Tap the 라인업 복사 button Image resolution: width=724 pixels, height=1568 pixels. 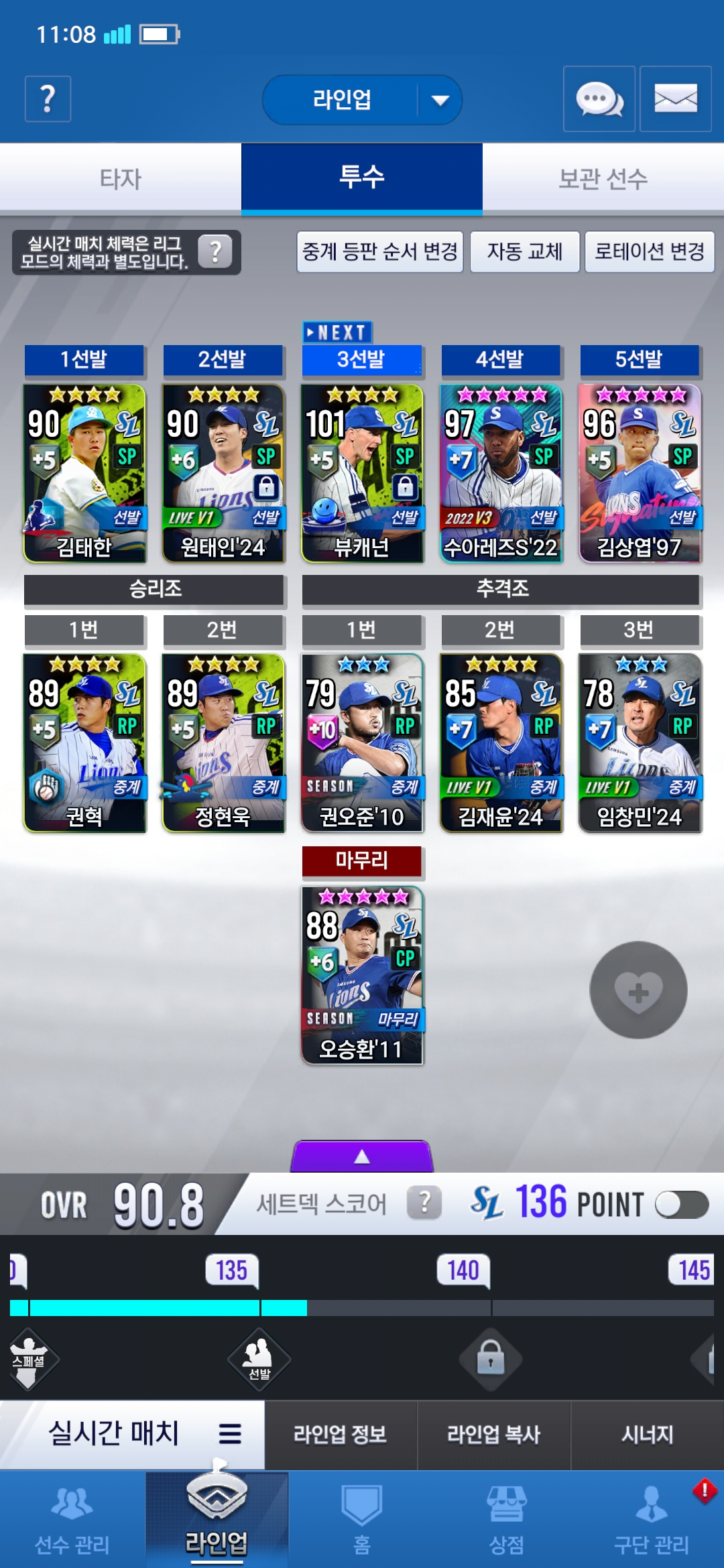click(x=493, y=1435)
